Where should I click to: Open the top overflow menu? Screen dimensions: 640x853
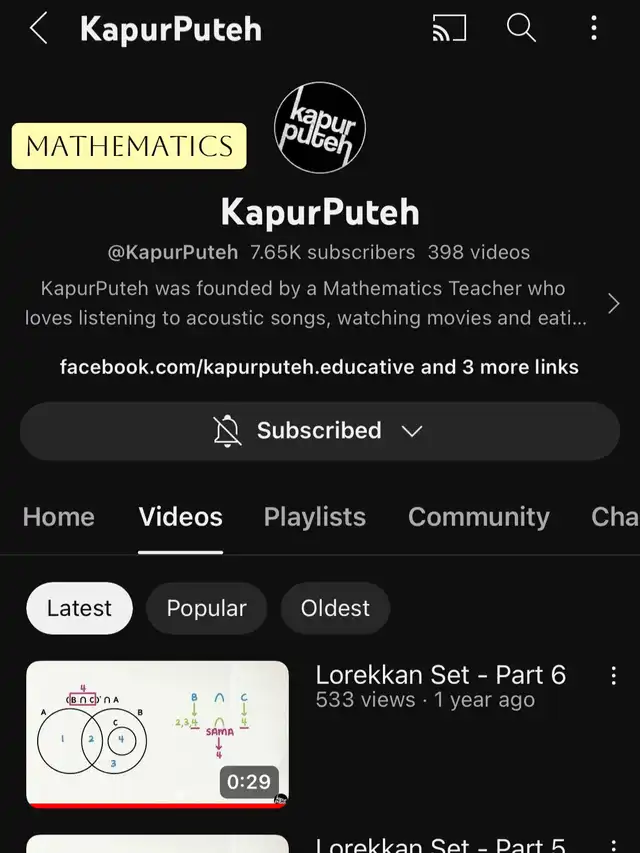coord(593,29)
